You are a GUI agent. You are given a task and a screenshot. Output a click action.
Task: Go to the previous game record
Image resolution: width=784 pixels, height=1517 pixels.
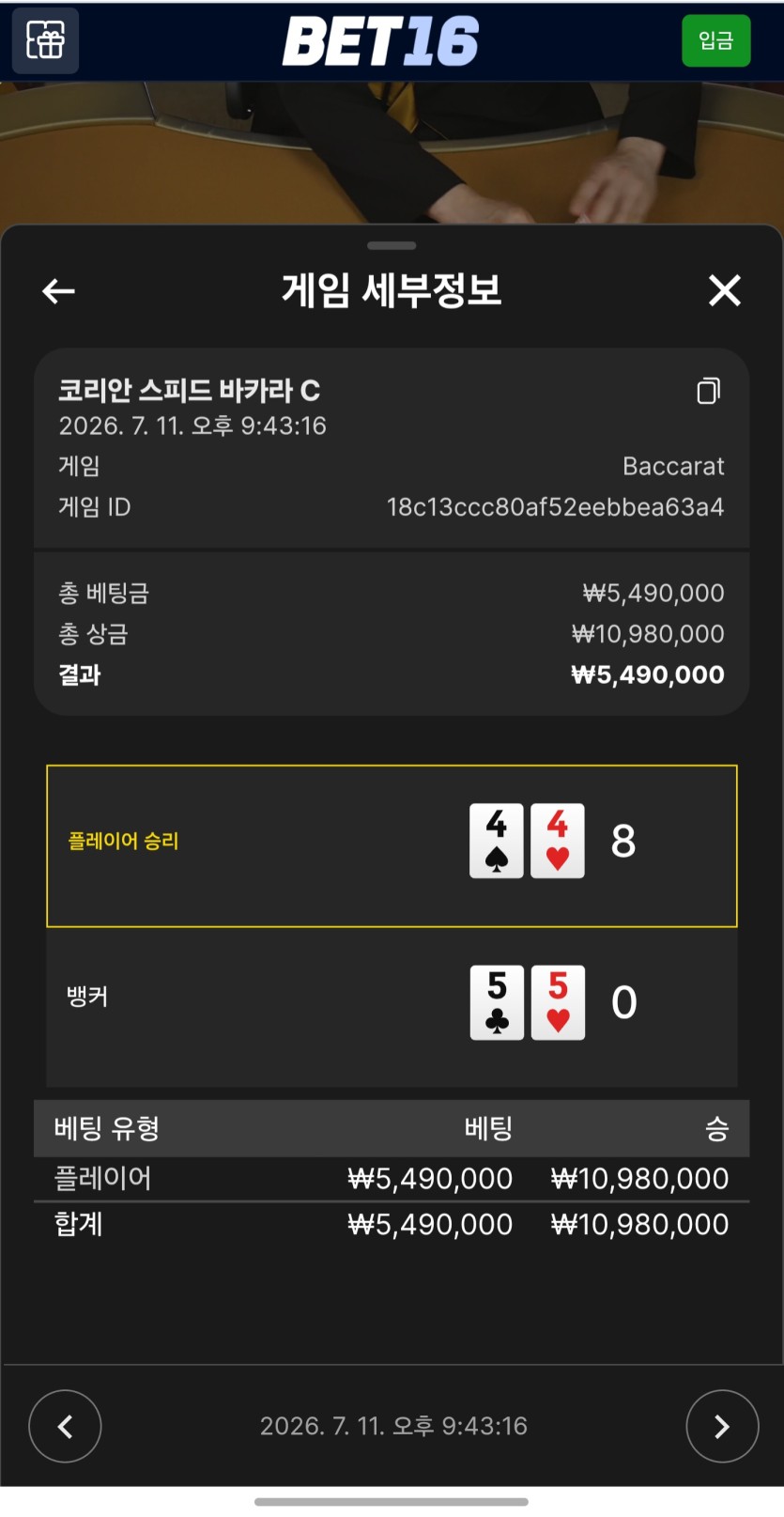tap(65, 1426)
